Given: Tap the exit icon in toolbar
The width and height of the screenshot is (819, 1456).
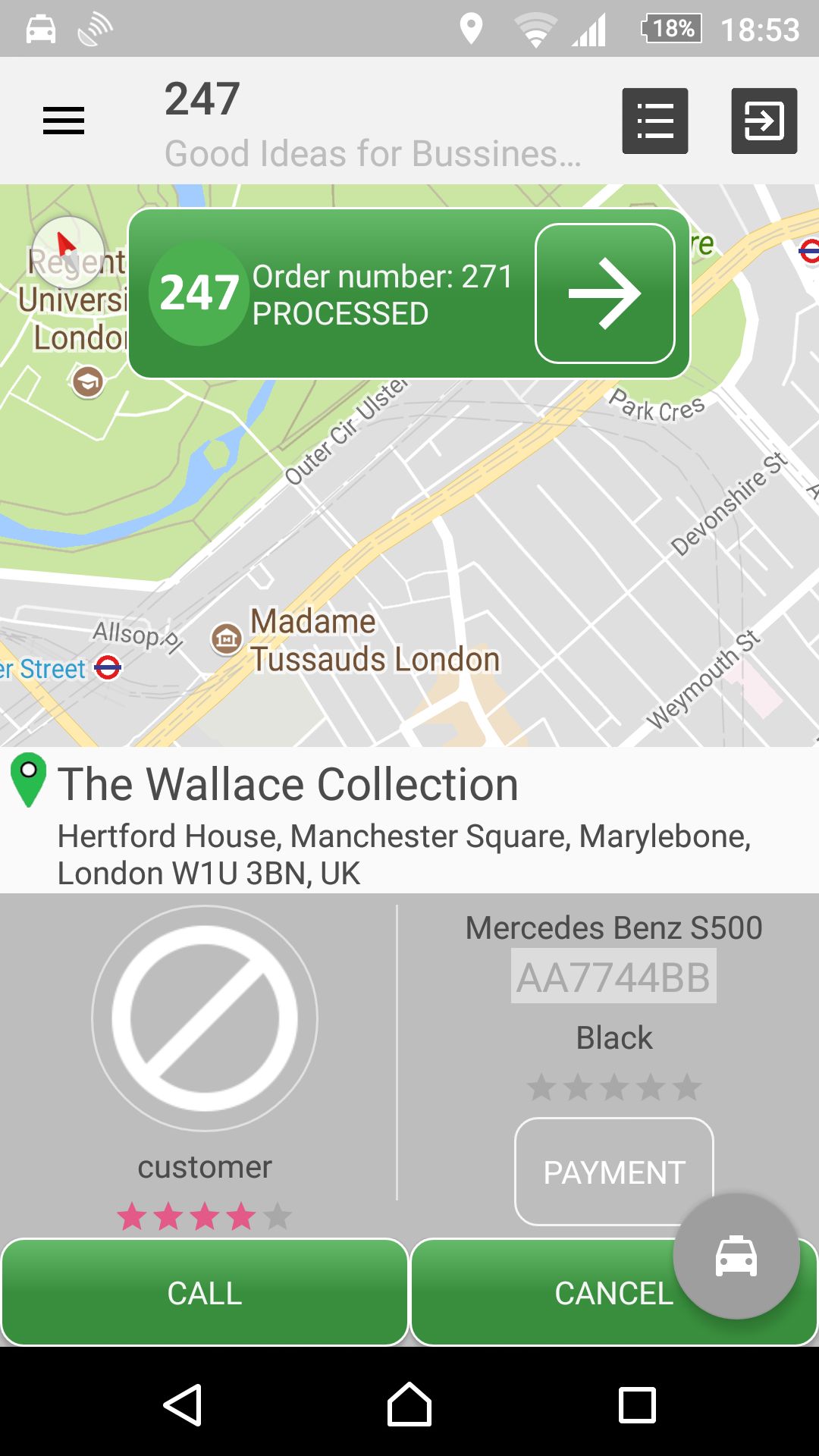Looking at the screenshot, I should coord(764,121).
